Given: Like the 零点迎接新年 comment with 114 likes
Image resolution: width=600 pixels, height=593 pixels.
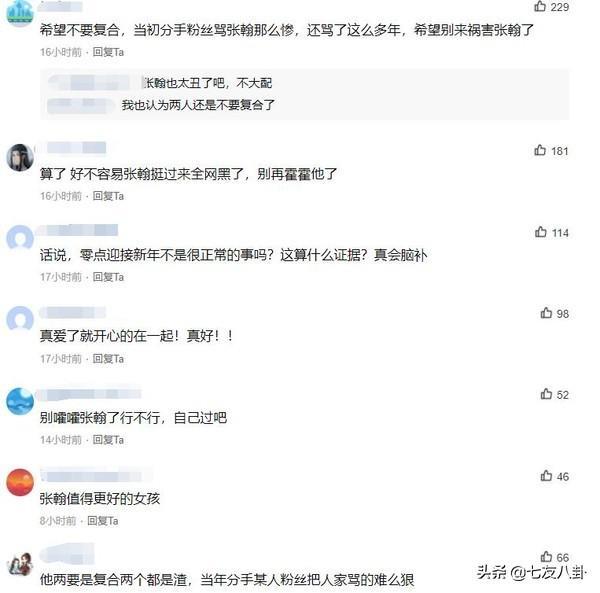Looking at the screenshot, I should coord(541,233).
